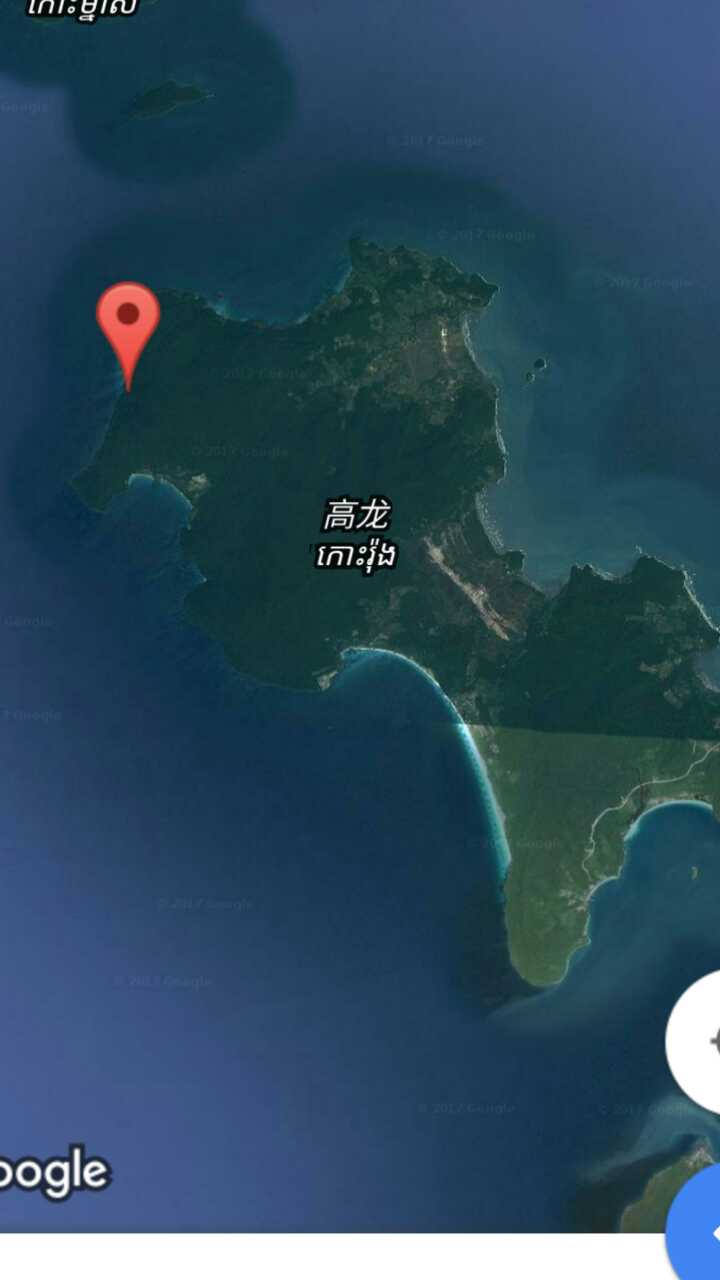Select the 高龙 island label

(355, 517)
